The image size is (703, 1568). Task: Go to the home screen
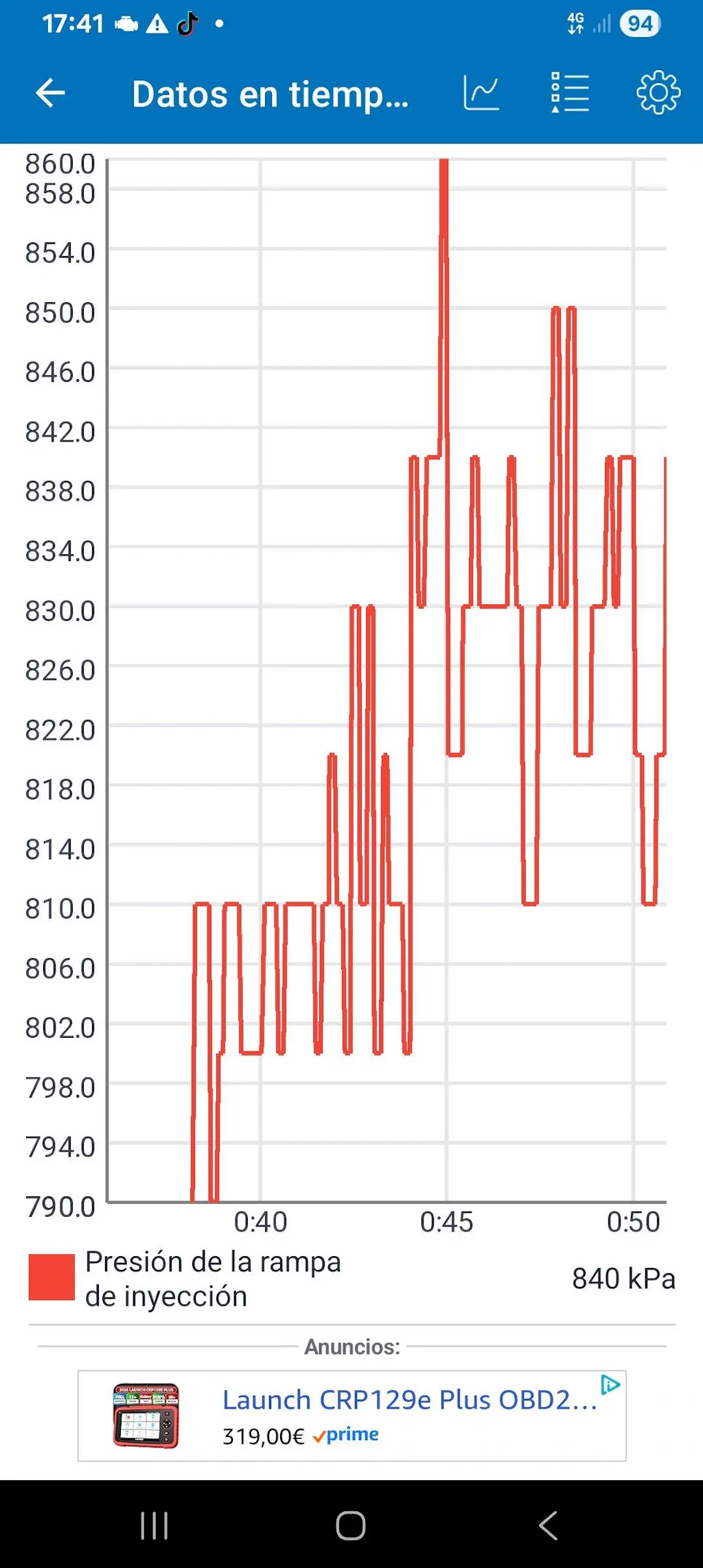[x=351, y=1526]
